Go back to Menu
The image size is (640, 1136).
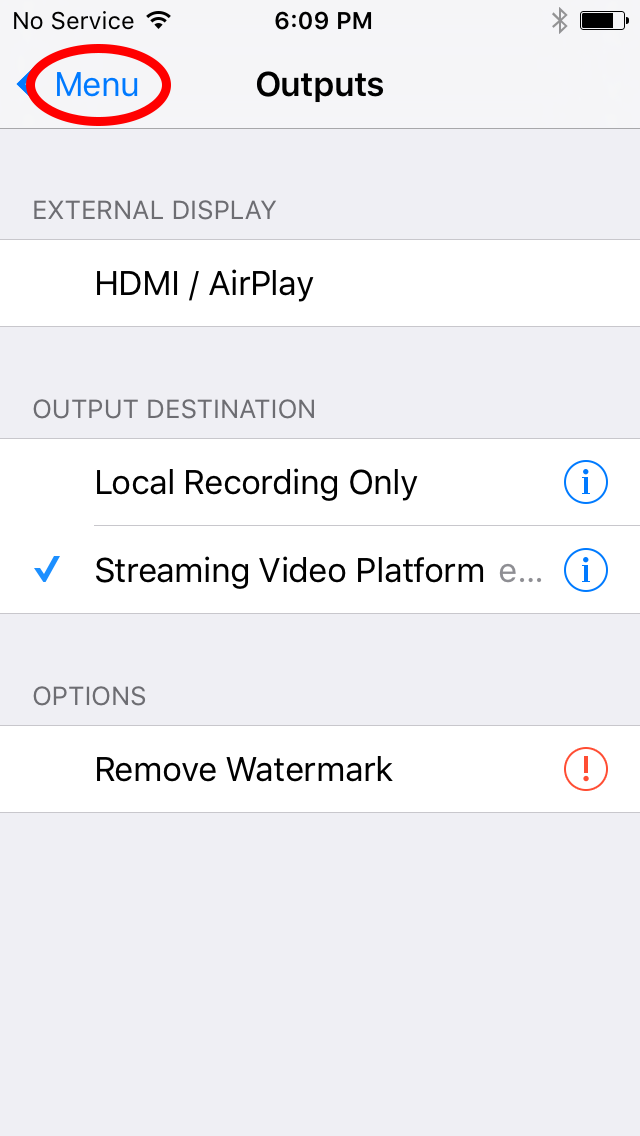tap(80, 85)
